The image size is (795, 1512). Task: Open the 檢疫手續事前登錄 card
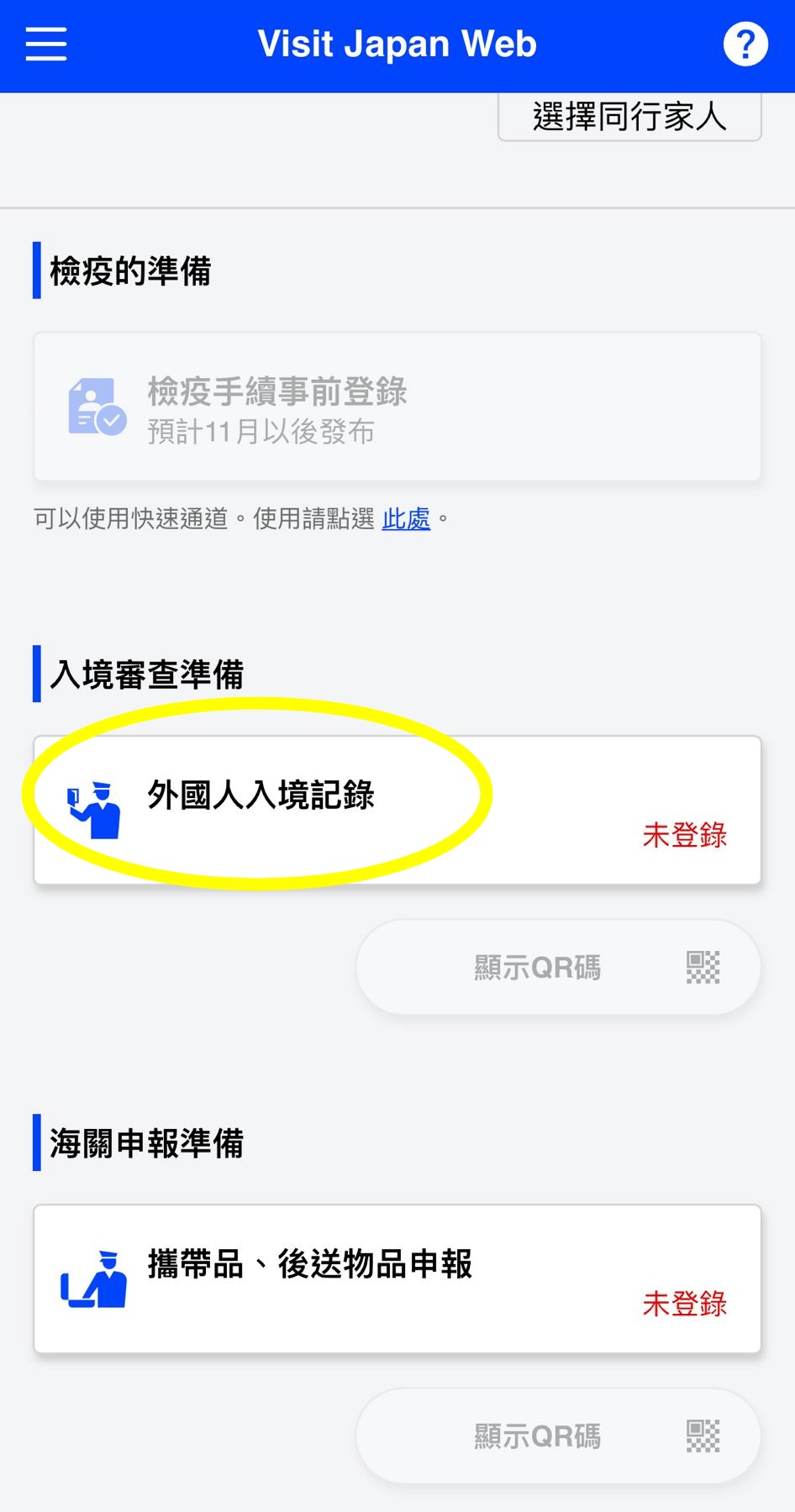pos(397,407)
